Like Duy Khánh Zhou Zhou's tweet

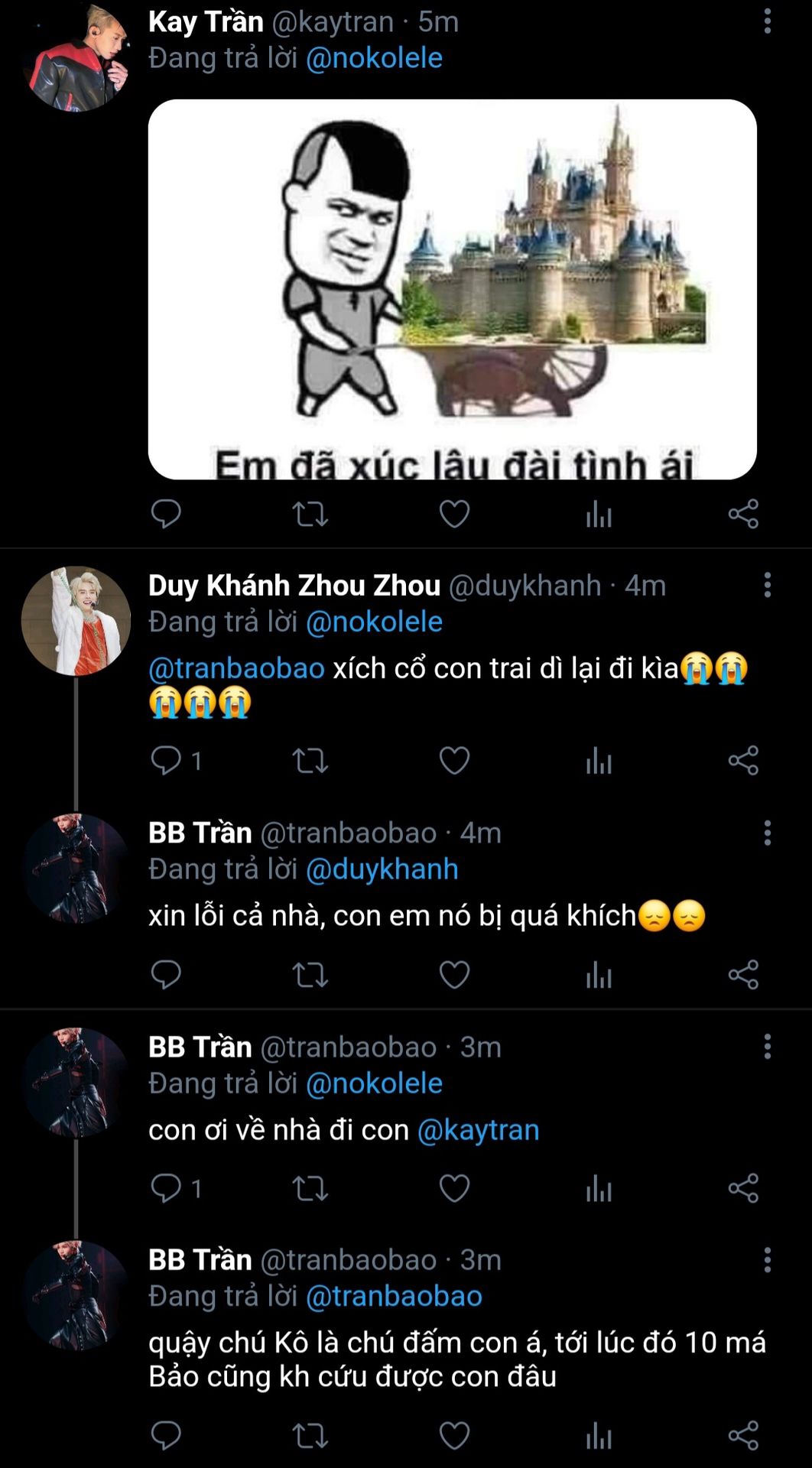click(454, 761)
